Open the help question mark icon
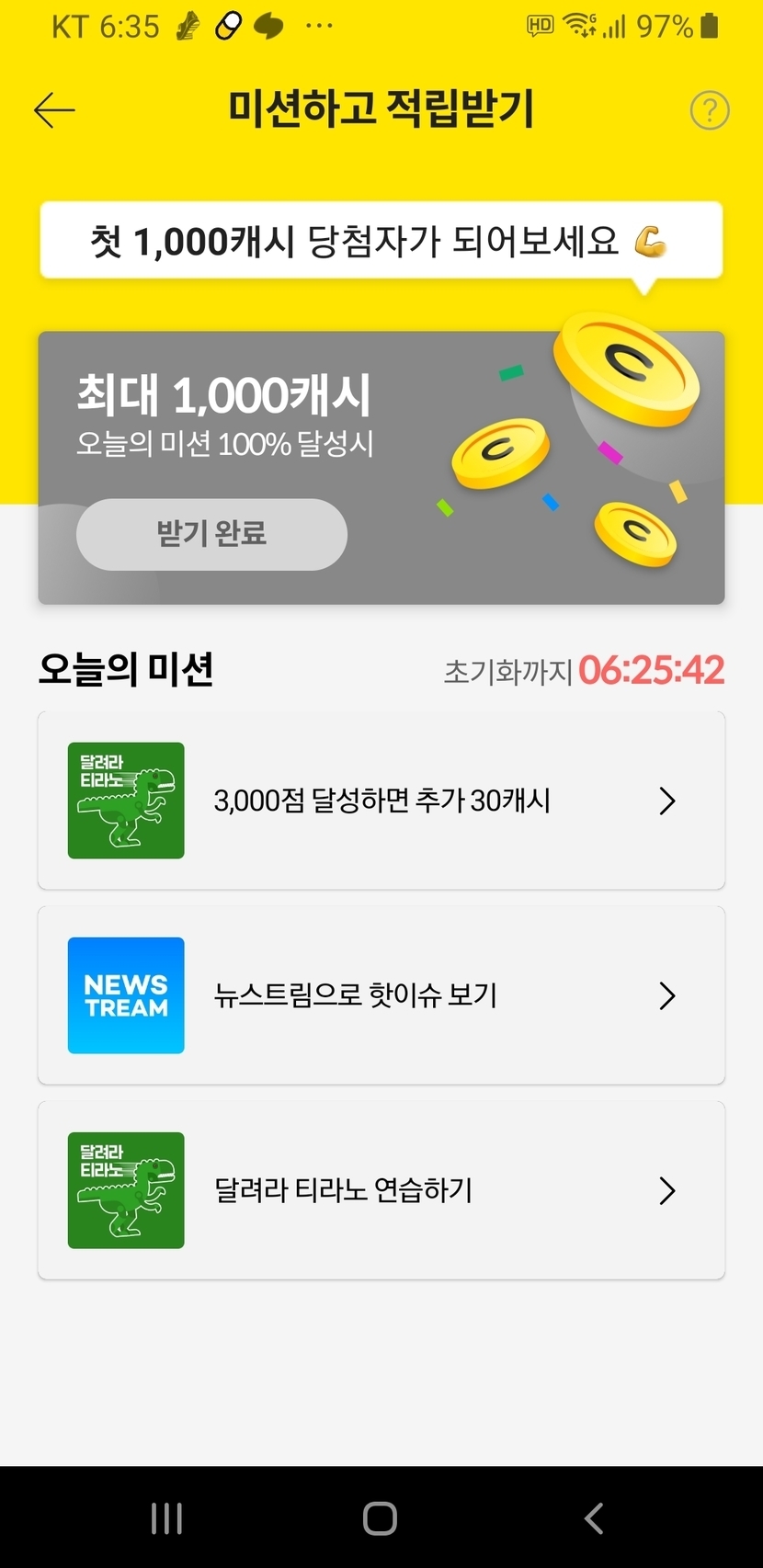This screenshot has width=763, height=1568. click(x=709, y=110)
